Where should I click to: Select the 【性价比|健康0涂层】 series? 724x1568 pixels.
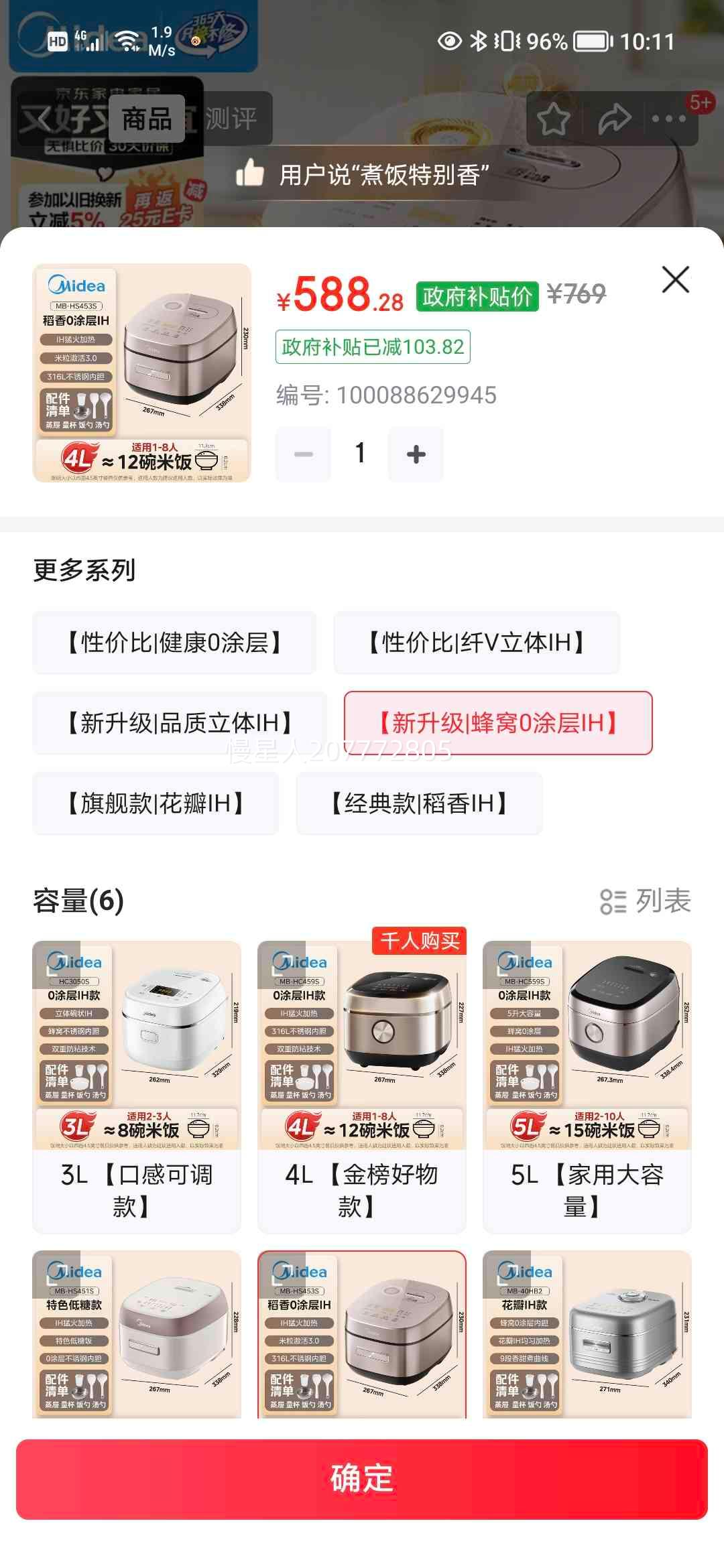(x=174, y=643)
